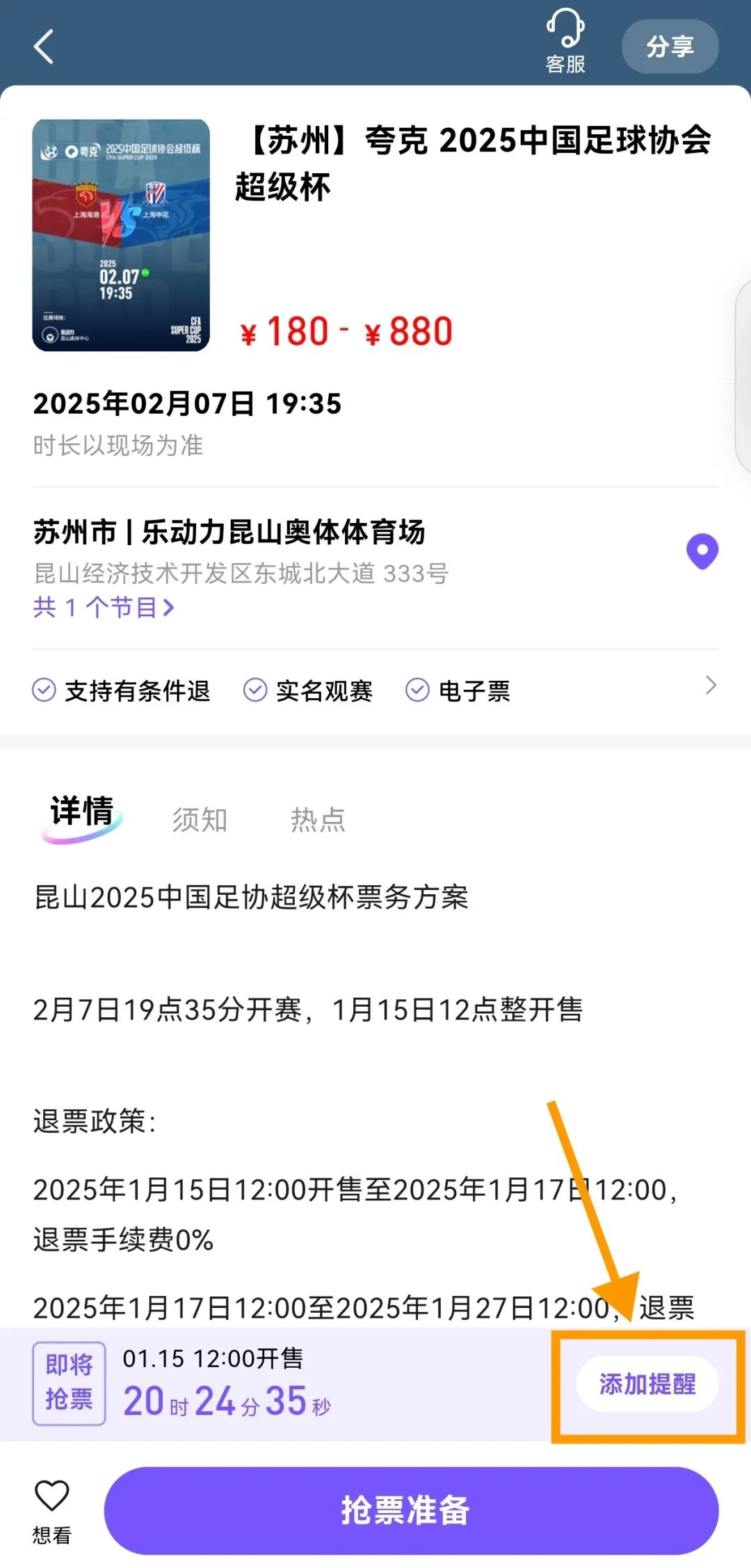Go back using the top-left arrow

(x=44, y=47)
